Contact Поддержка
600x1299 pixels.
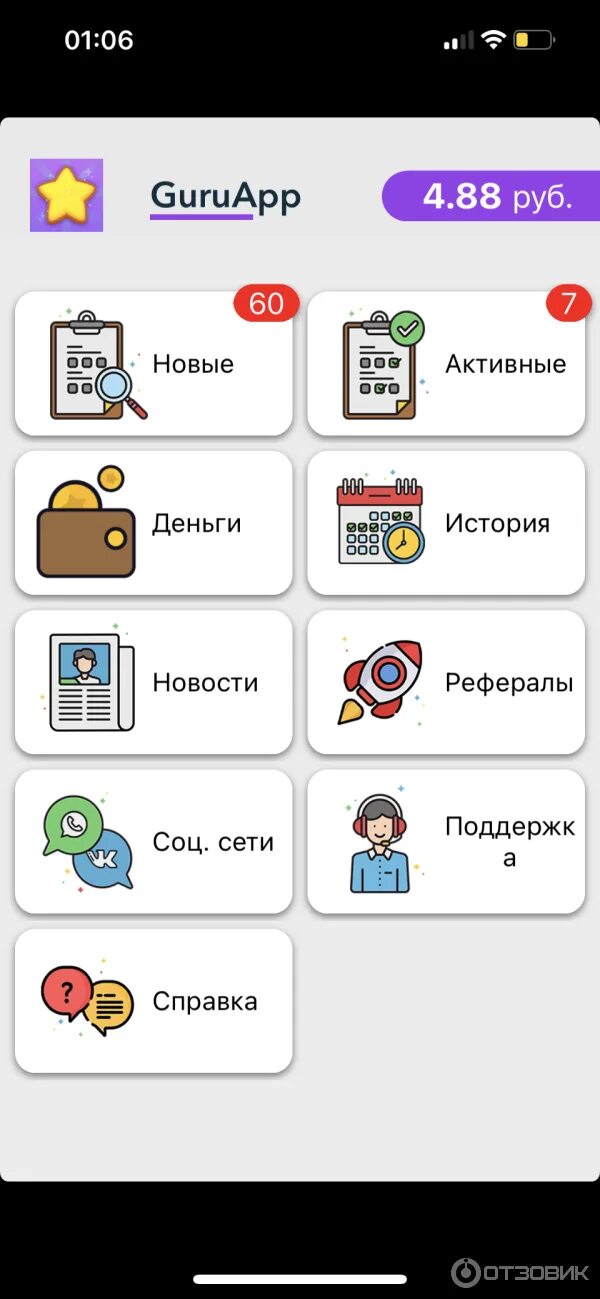pos(446,841)
